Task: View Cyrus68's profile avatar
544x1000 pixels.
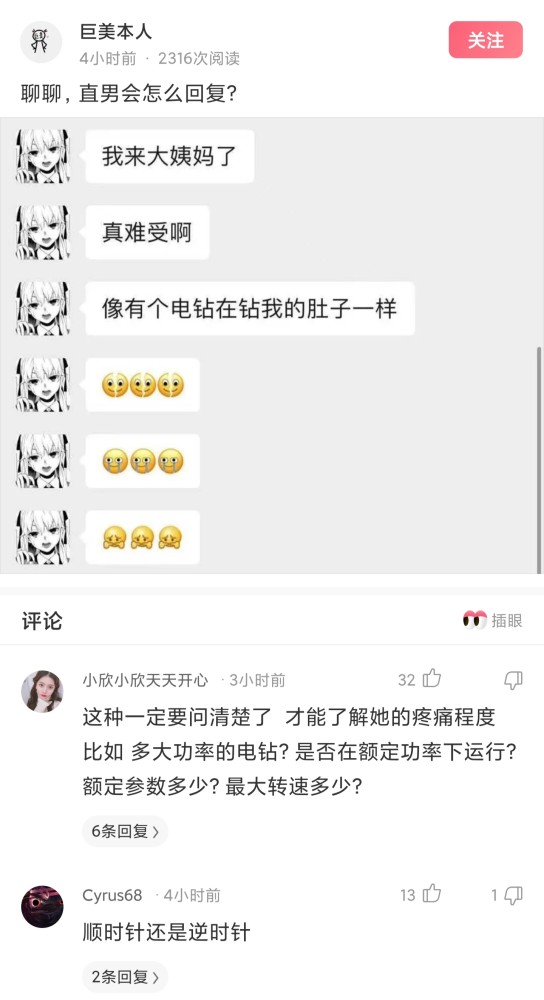Action: pos(42,906)
